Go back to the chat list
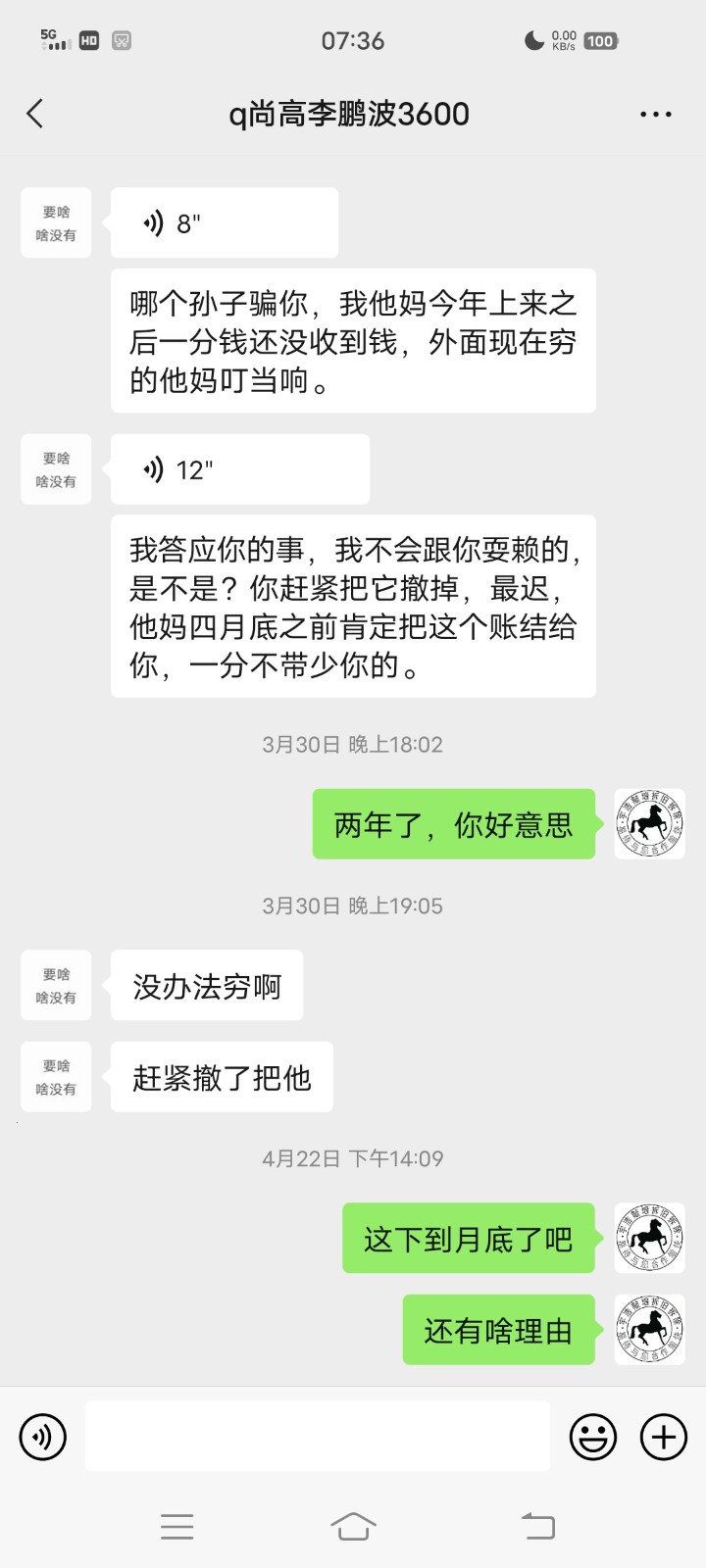 (x=35, y=114)
